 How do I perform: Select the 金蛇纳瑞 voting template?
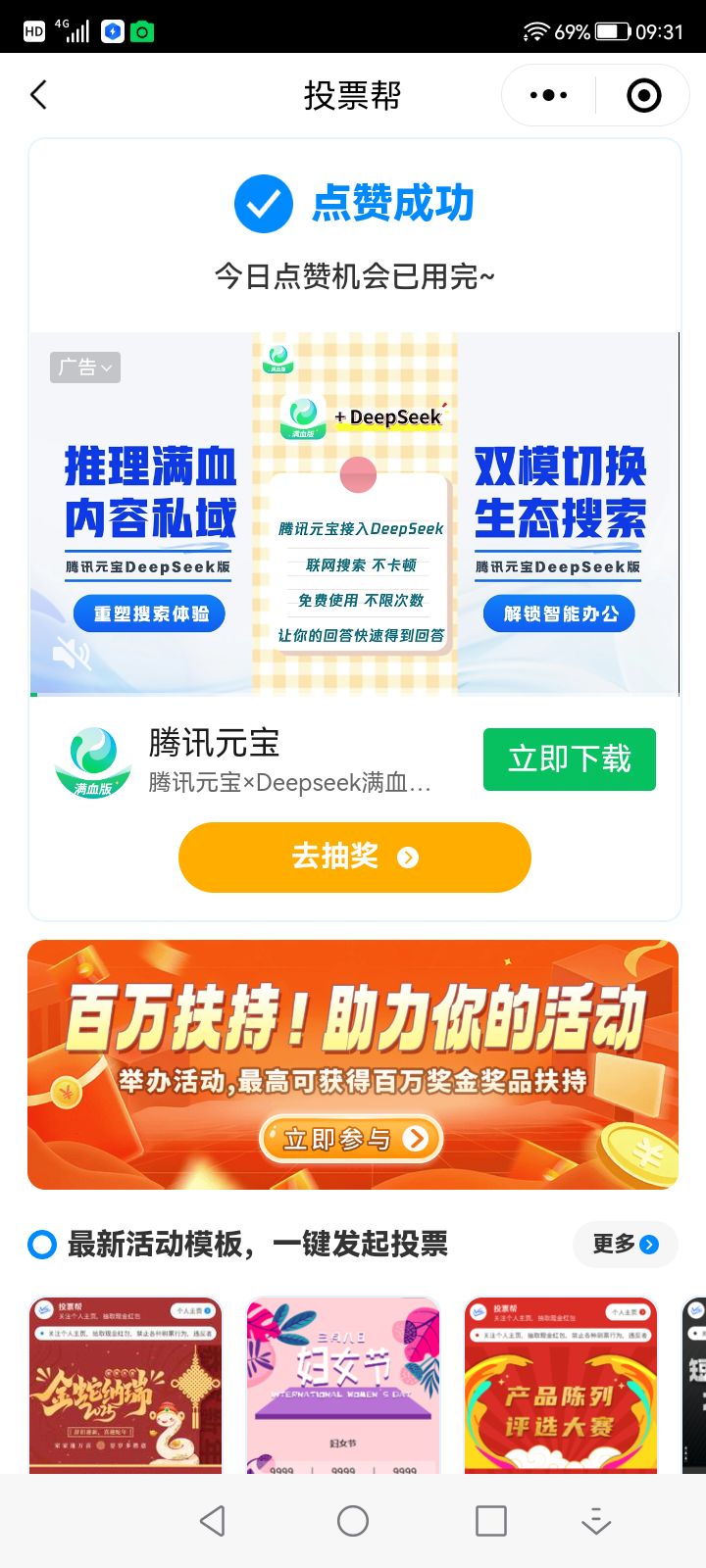pos(126,1384)
